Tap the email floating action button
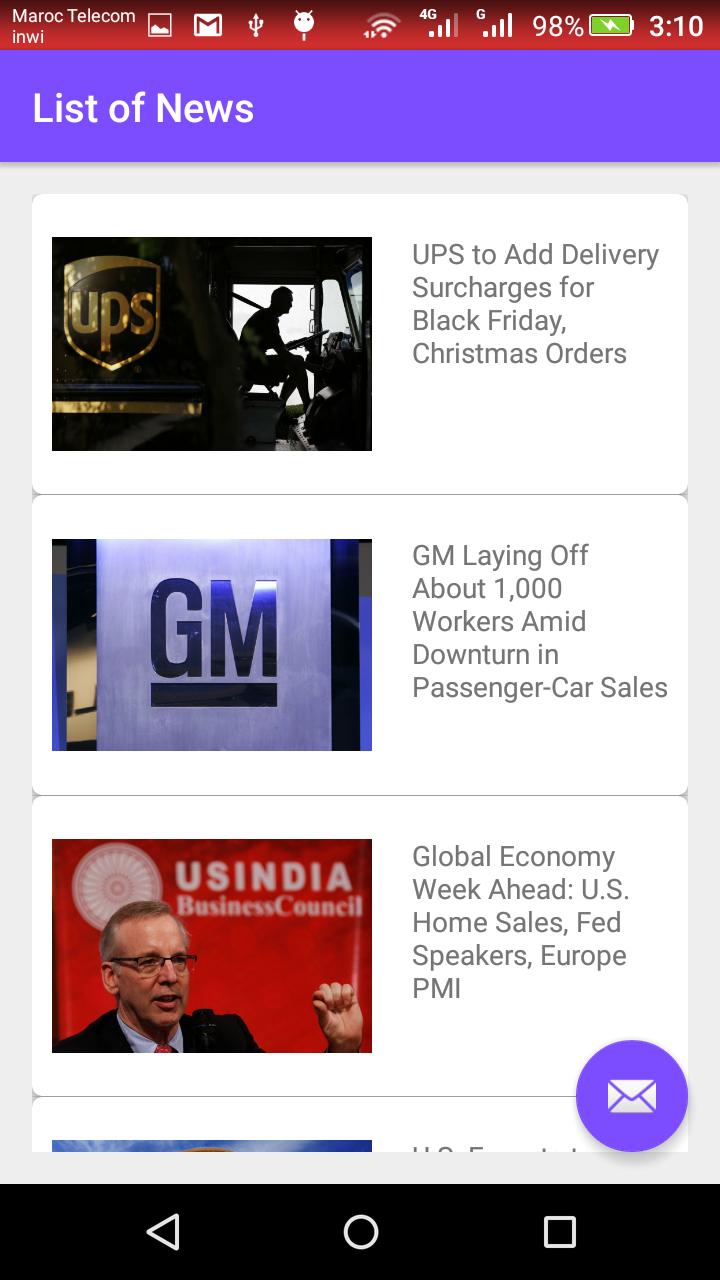This screenshot has width=720, height=1280. click(632, 1096)
